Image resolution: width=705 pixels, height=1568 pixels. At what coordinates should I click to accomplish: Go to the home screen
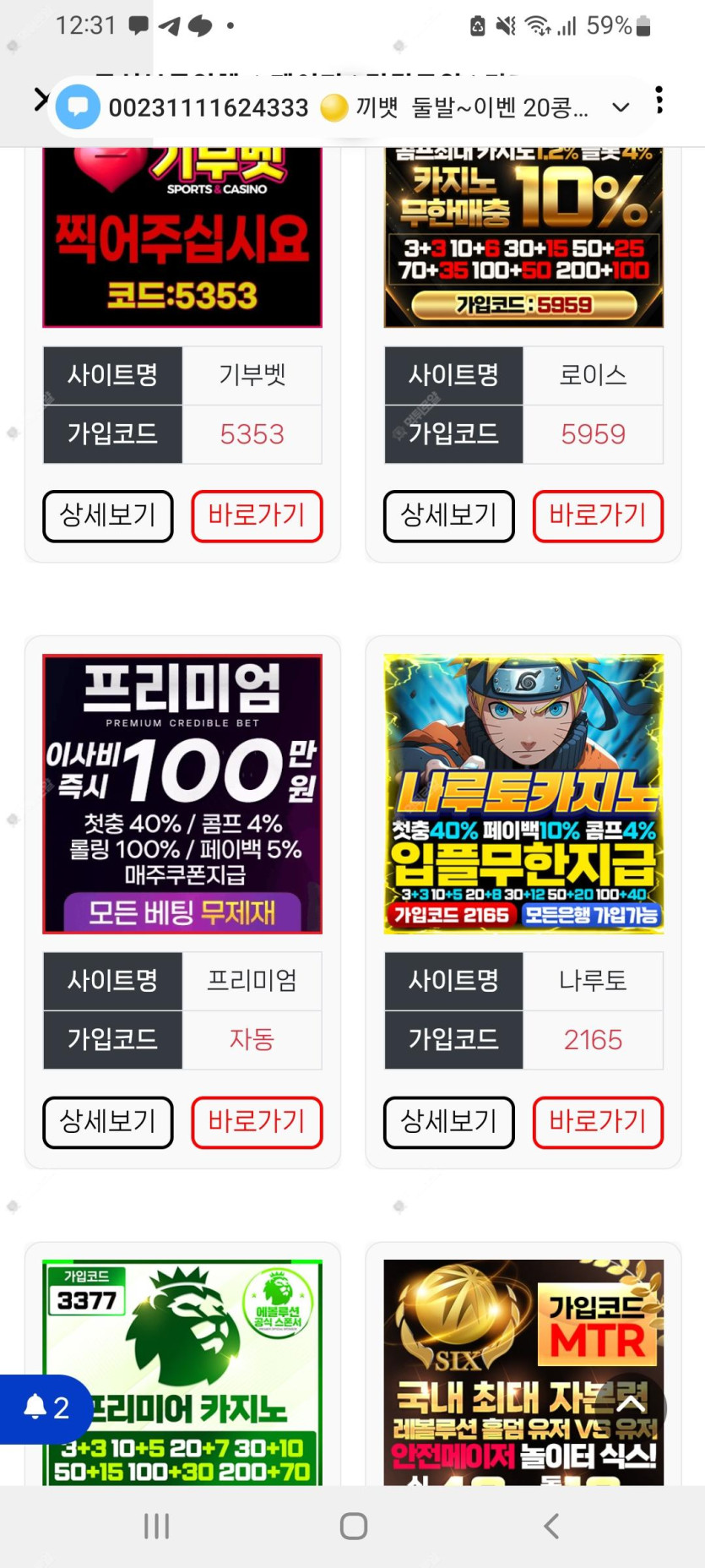353,1526
